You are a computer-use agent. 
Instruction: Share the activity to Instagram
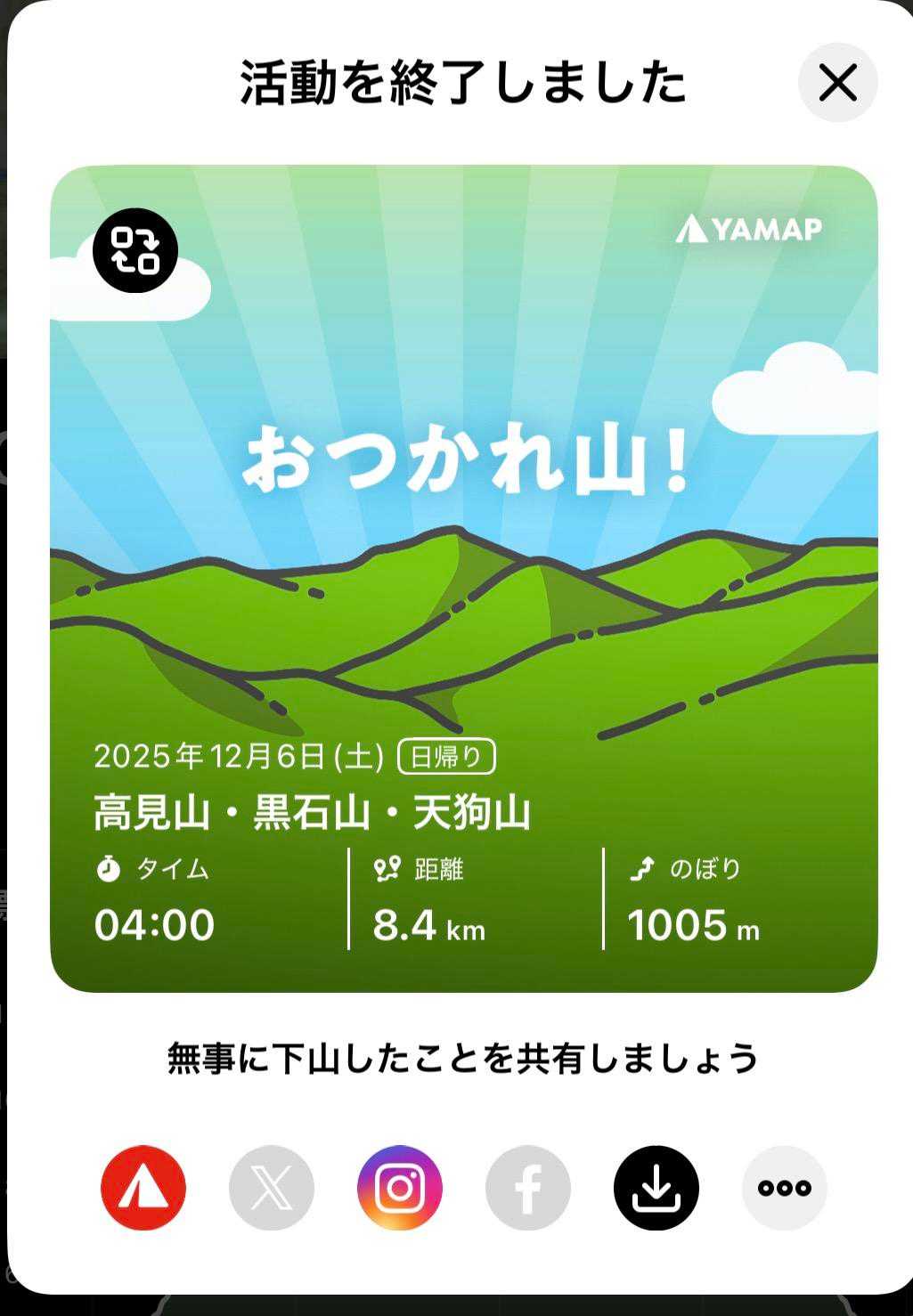coord(400,1188)
